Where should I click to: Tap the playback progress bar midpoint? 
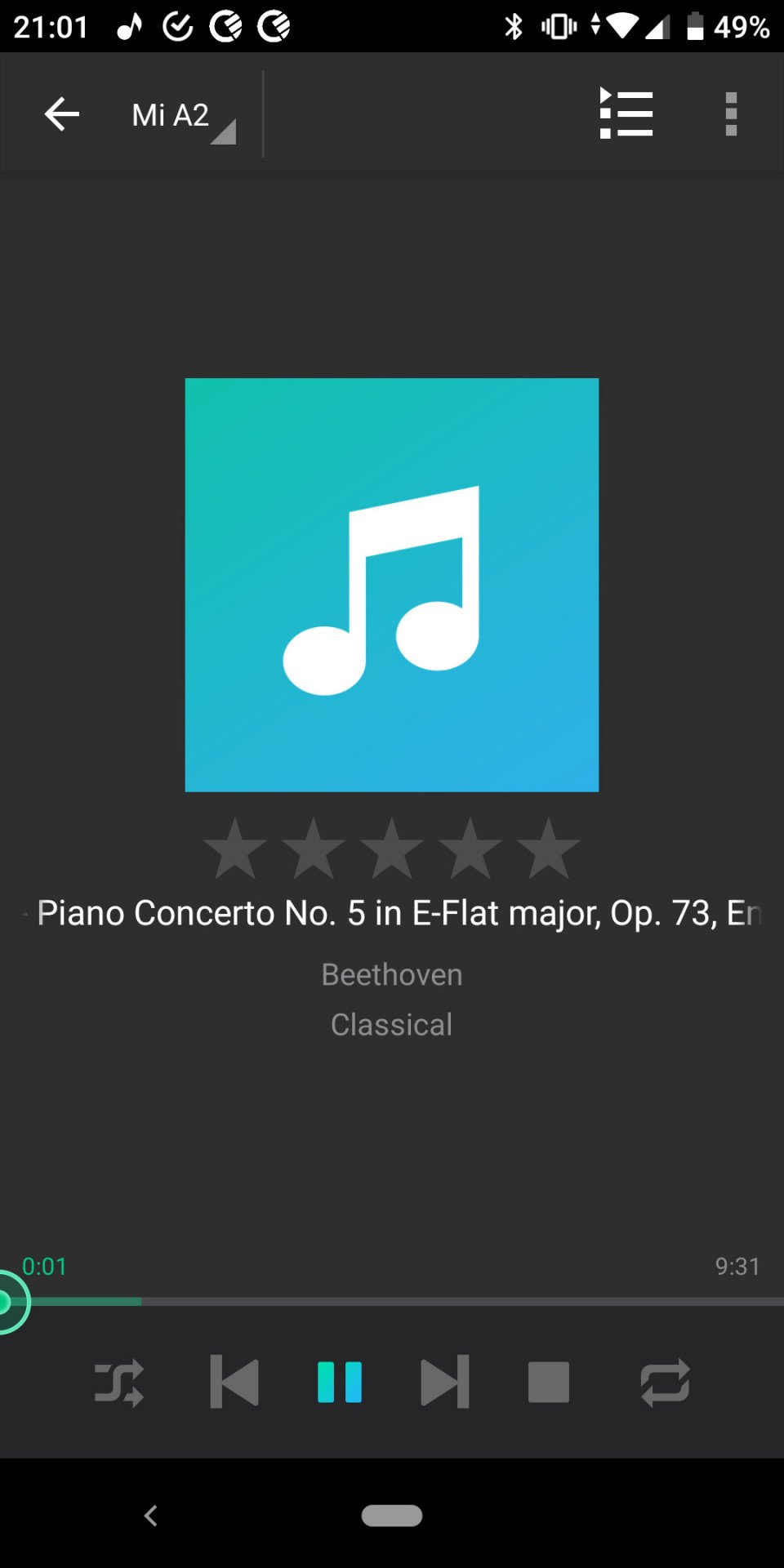[x=392, y=1301]
